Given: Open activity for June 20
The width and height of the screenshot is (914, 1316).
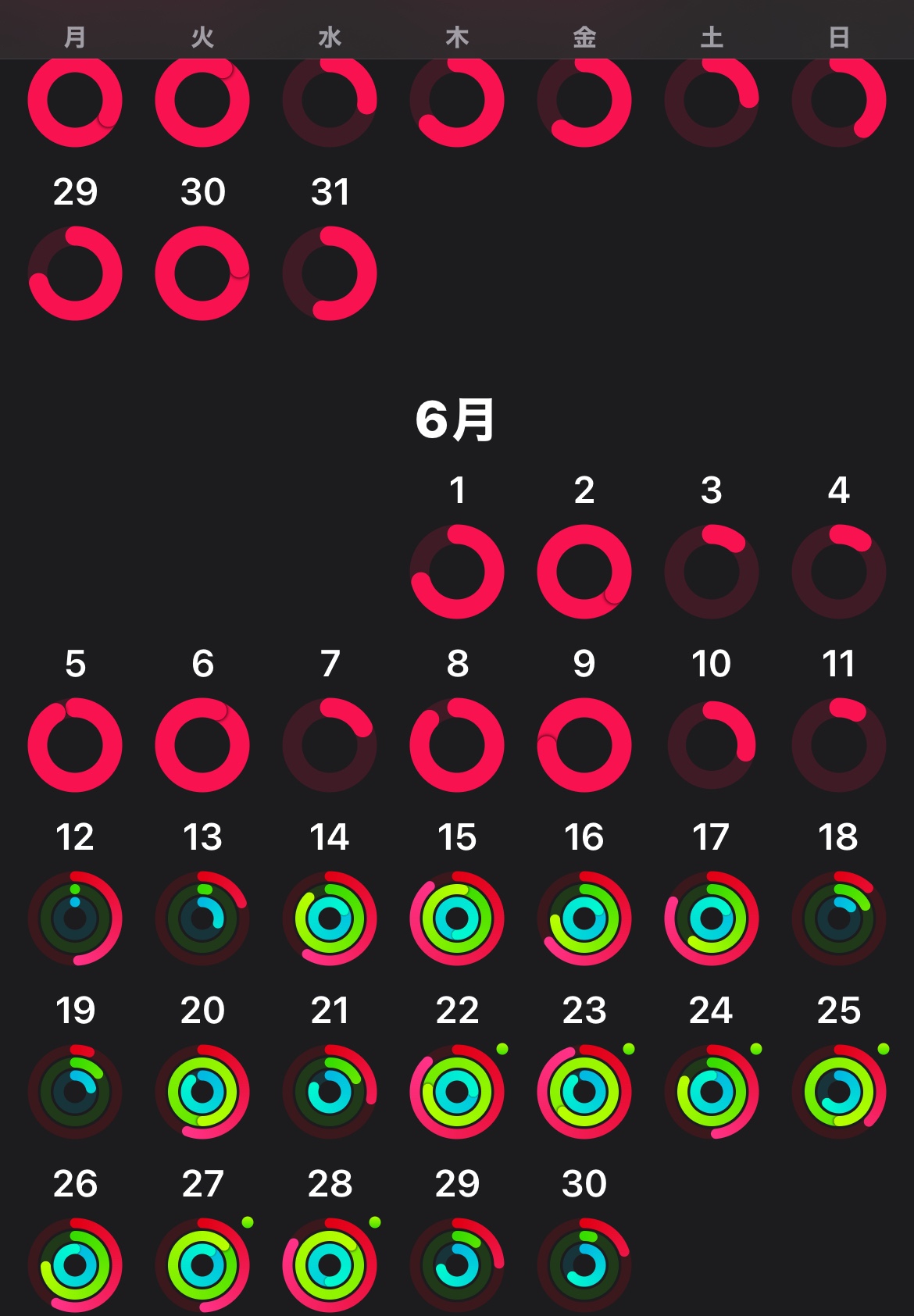Looking at the screenshot, I should tap(202, 1092).
